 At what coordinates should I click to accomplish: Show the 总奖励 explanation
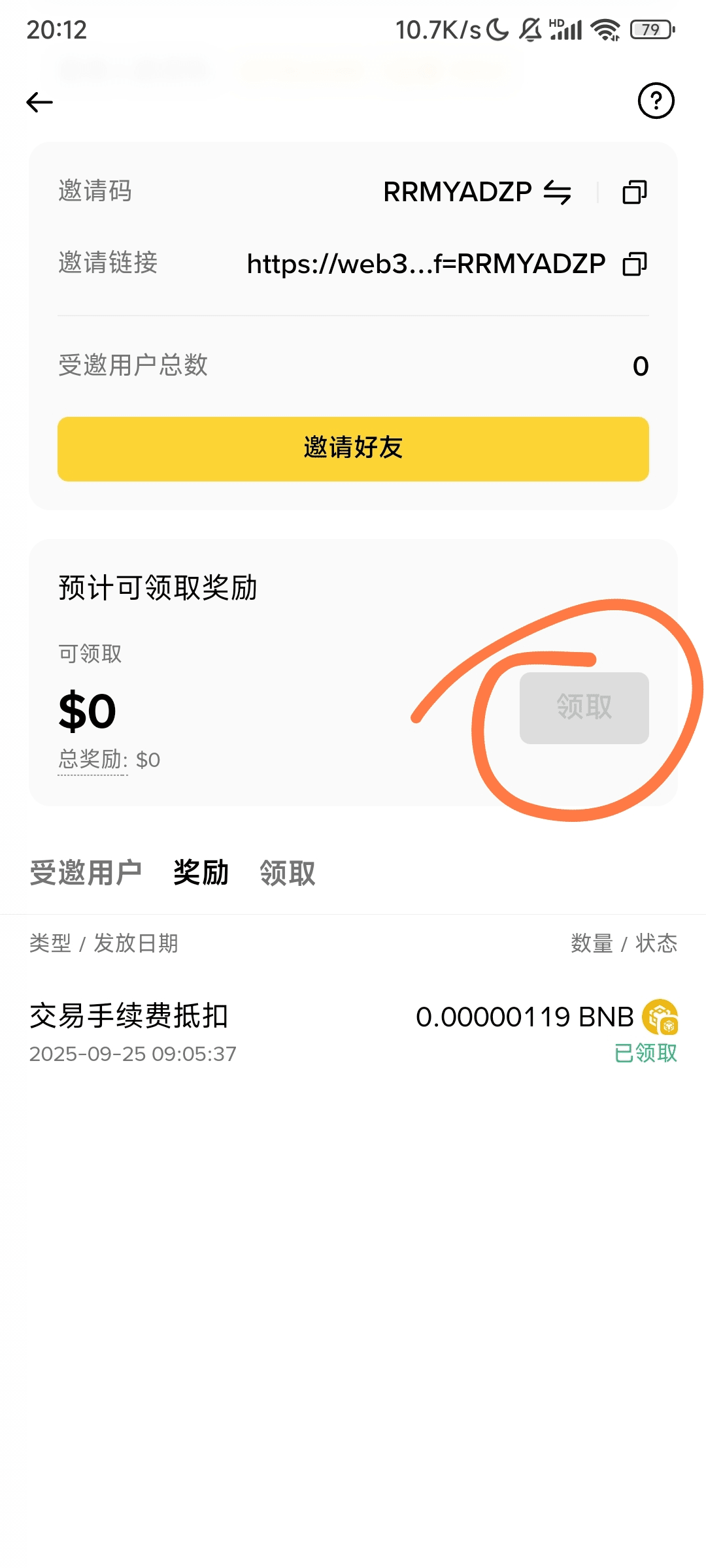92,760
